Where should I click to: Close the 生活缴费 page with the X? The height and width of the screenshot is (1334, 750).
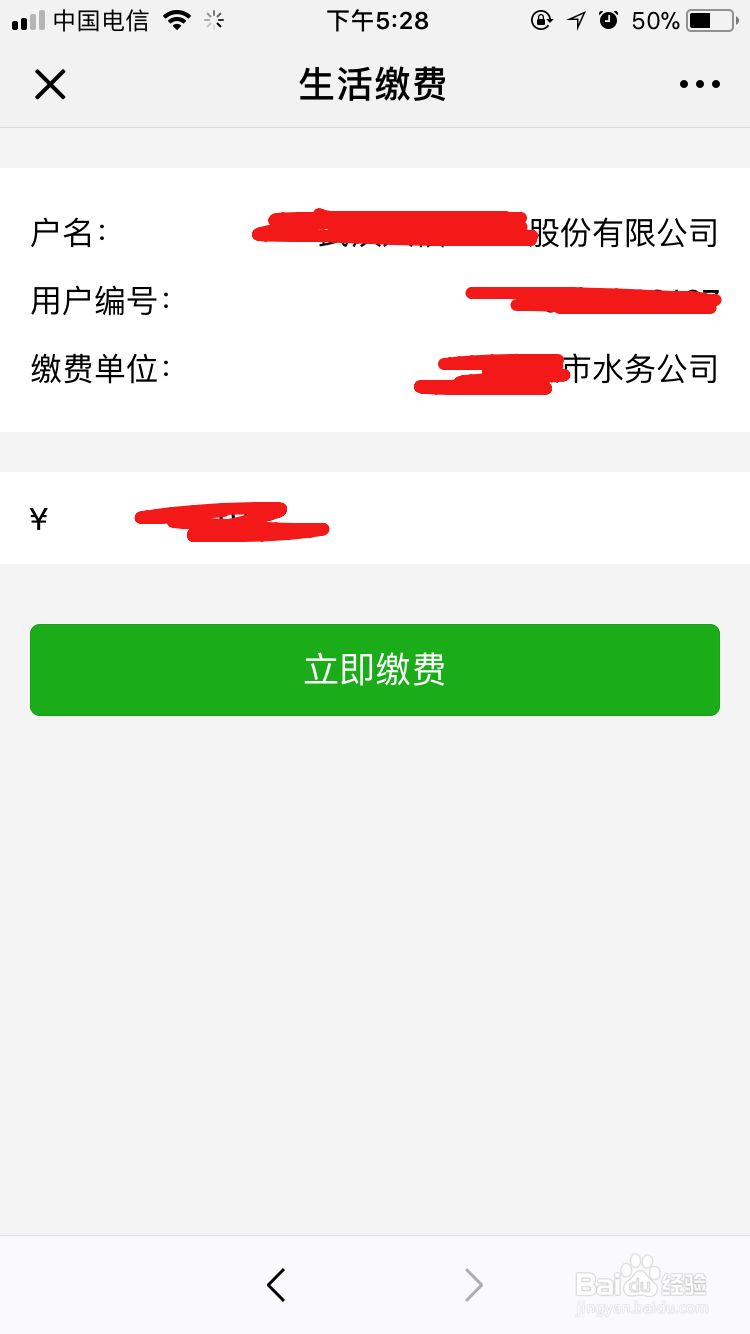(x=50, y=84)
